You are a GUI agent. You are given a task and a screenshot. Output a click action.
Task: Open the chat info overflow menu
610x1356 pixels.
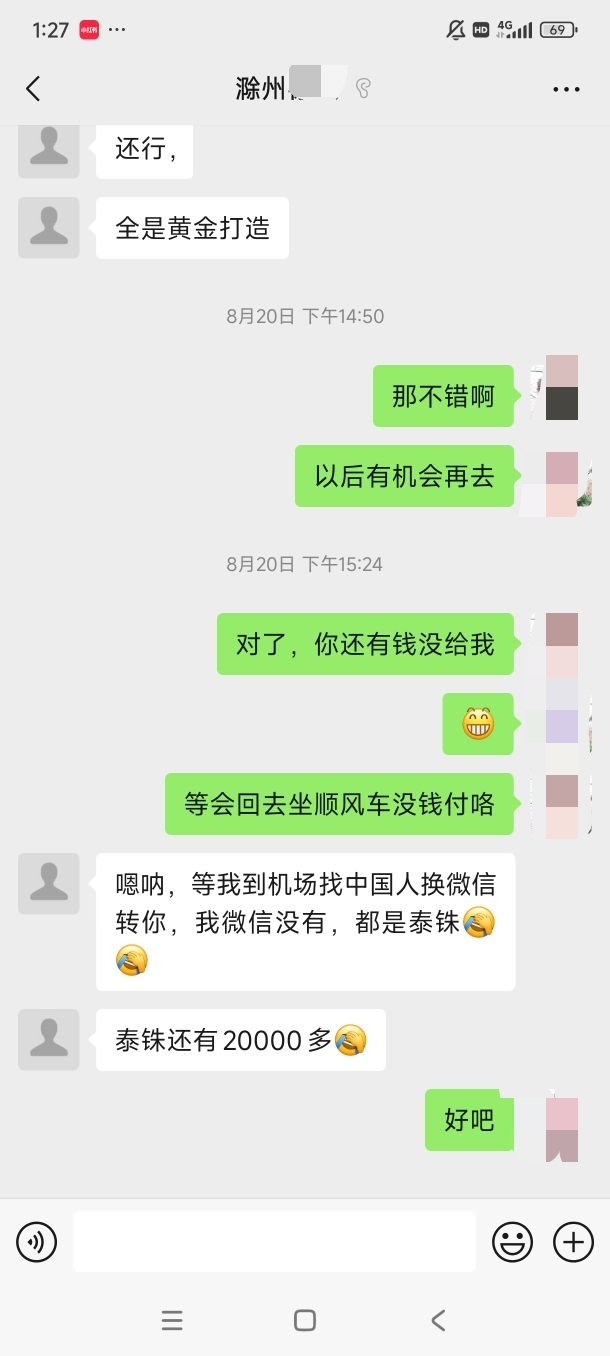click(566, 89)
